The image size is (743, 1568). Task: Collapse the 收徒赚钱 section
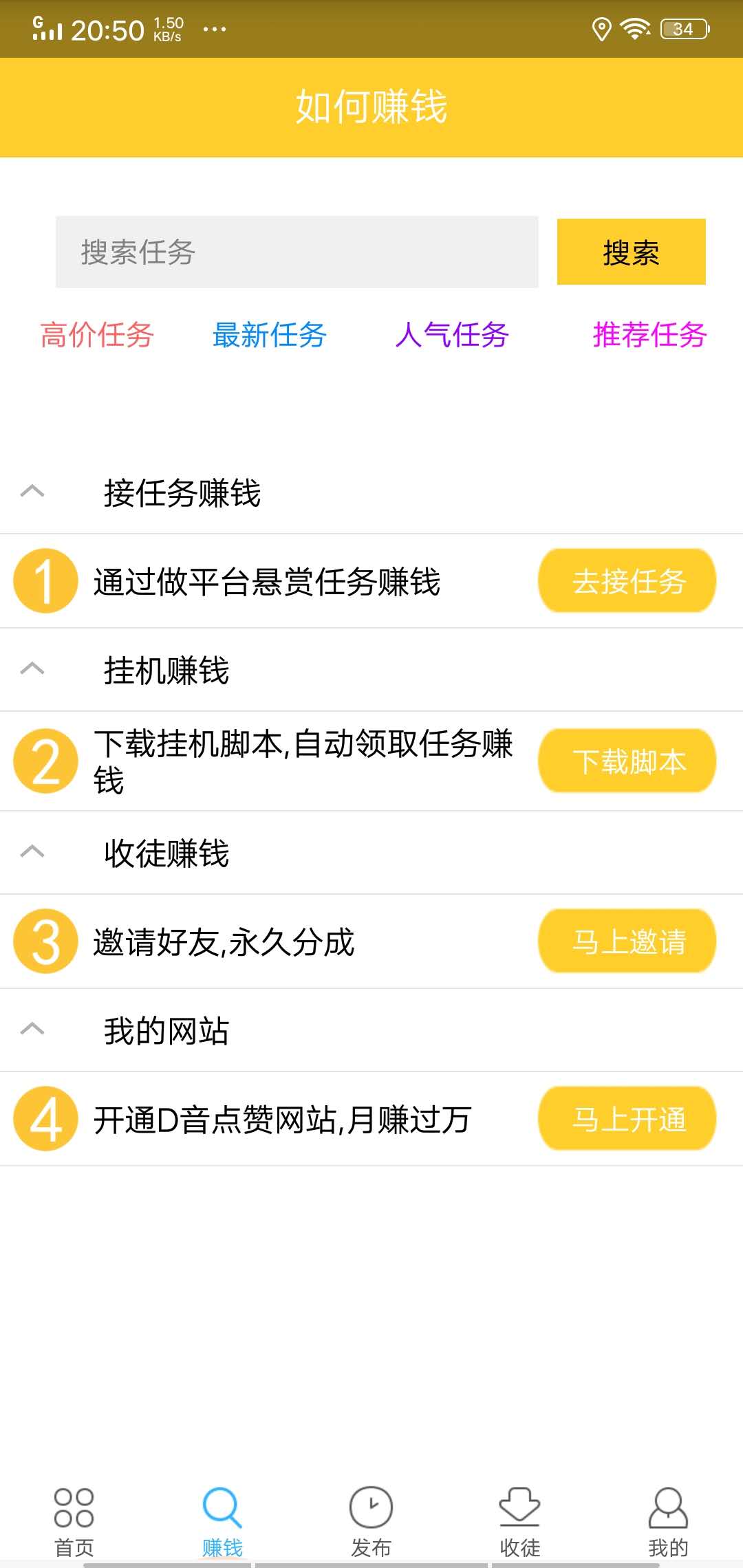coord(32,852)
